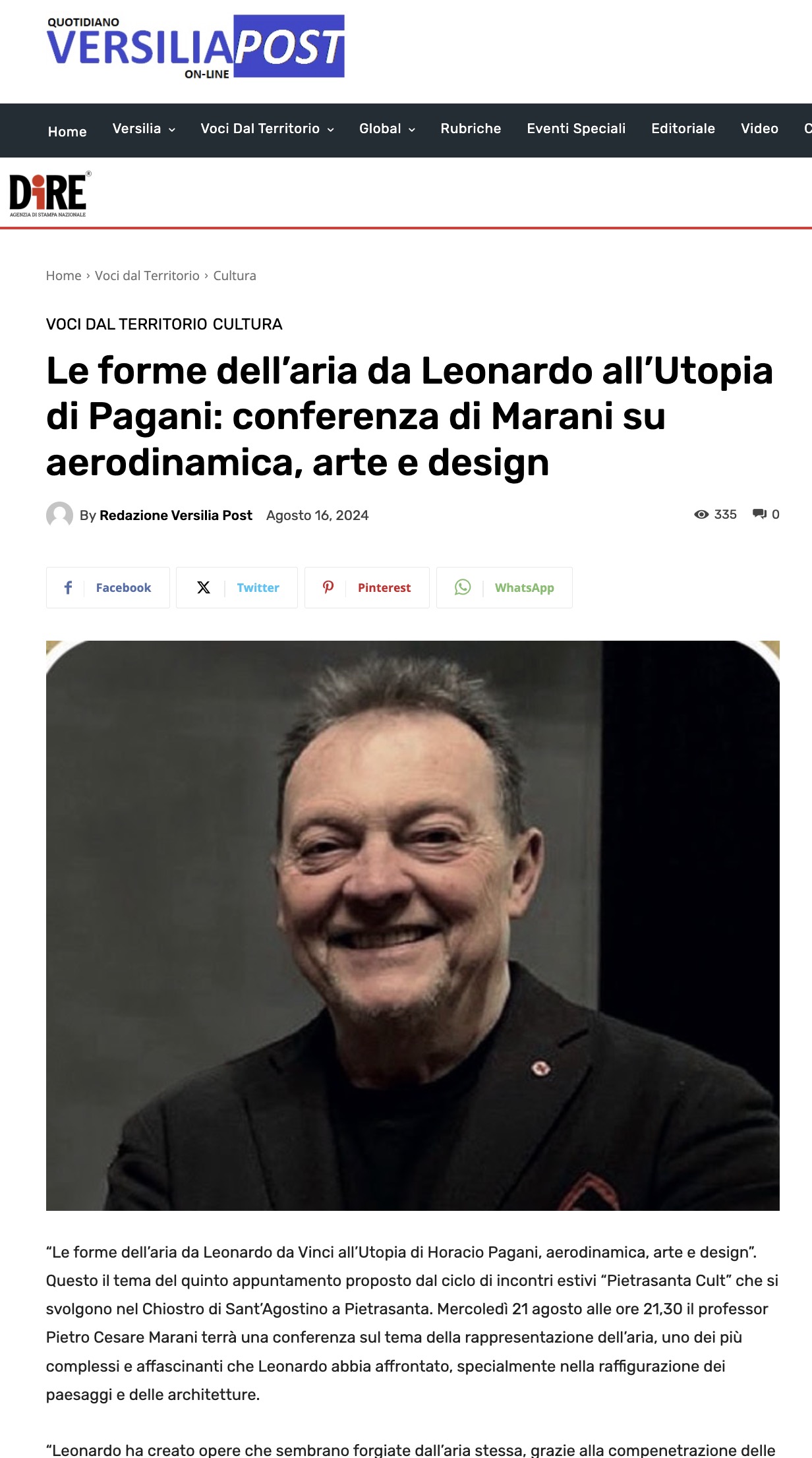Open the Rubriche section
The image size is (812, 1458).
[x=471, y=129]
